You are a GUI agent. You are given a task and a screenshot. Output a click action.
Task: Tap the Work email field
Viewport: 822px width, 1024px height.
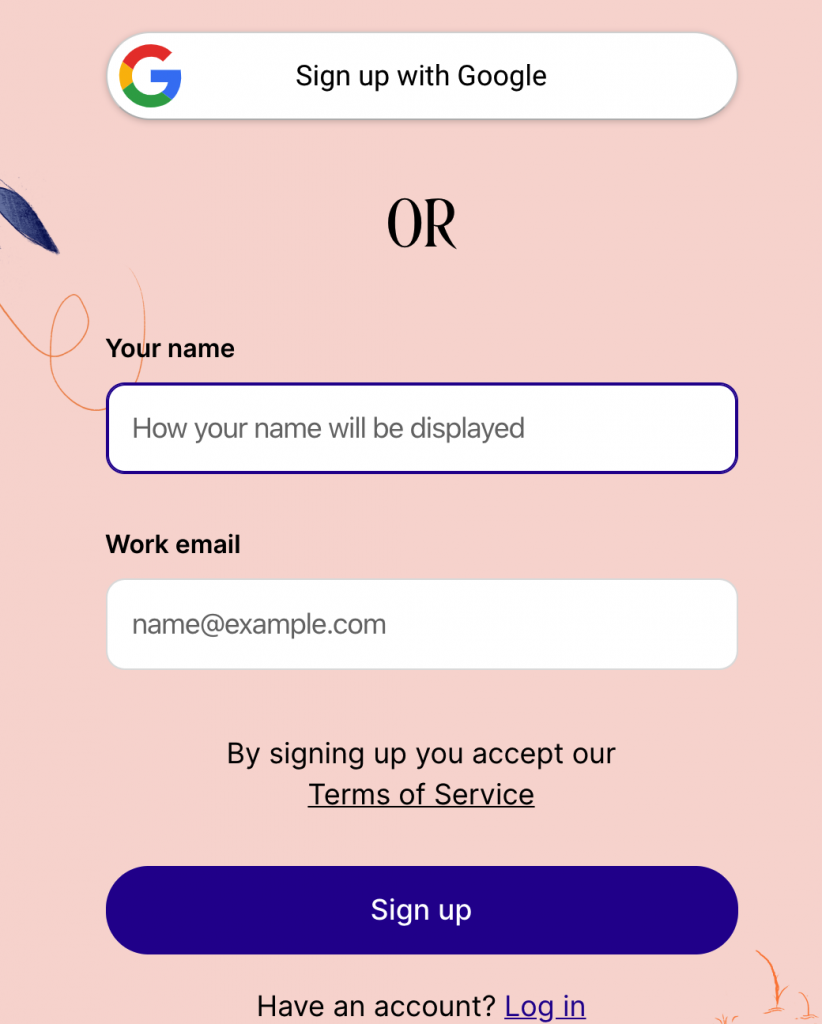point(421,624)
